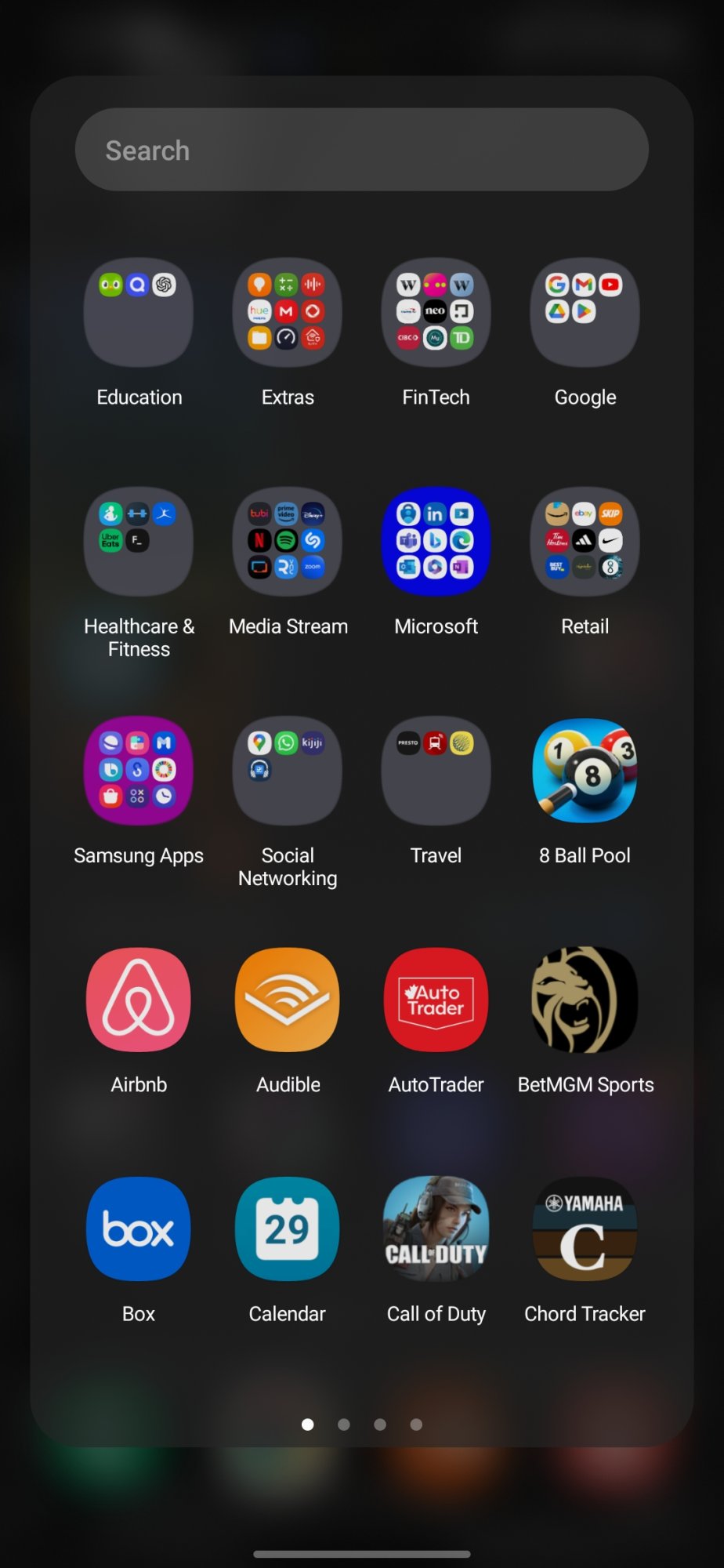This screenshot has width=724, height=1568.
Task: Open the Google folder
Action: (585, 313)
